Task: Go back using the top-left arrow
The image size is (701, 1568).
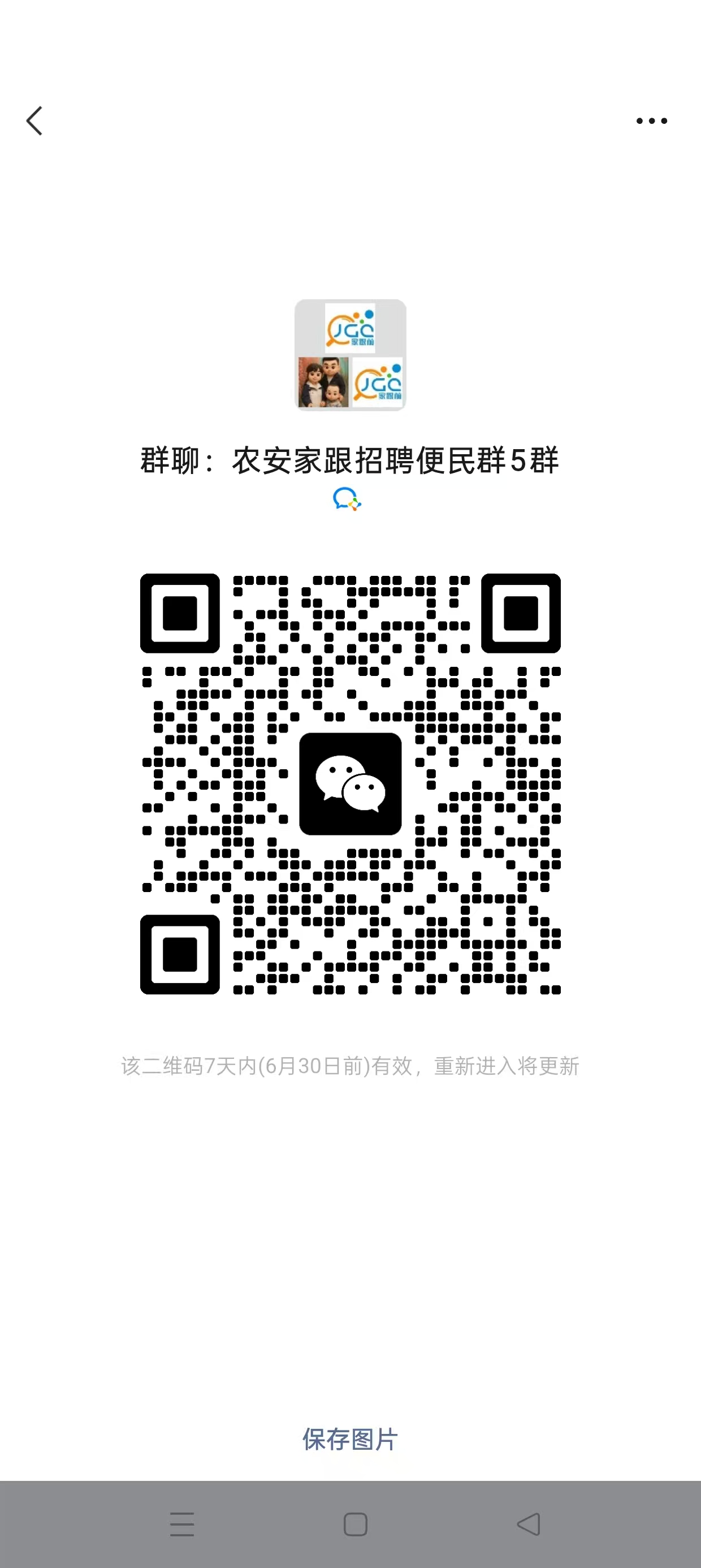Action: [x=34, y=120]
